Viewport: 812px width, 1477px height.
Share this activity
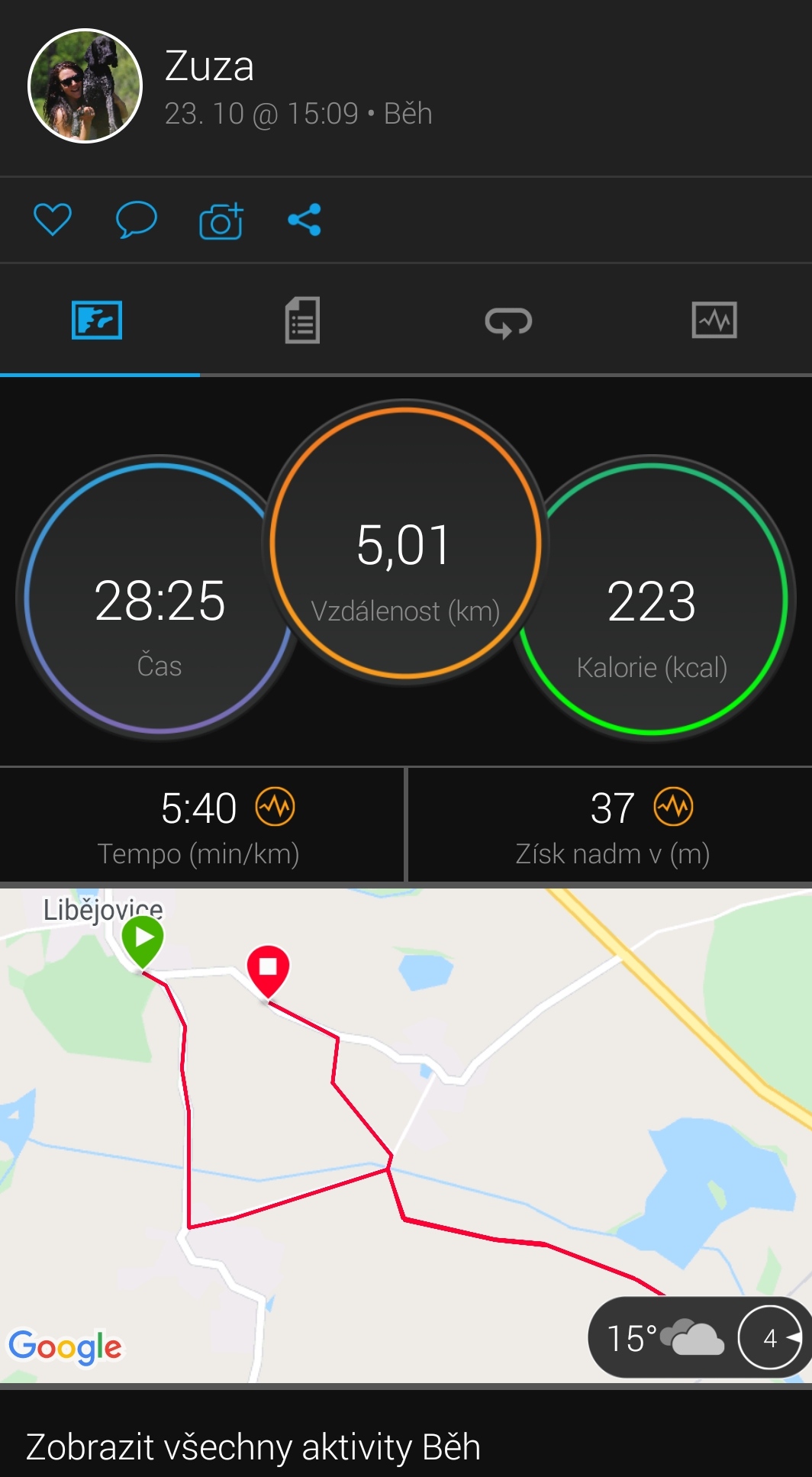coord(304,220)
